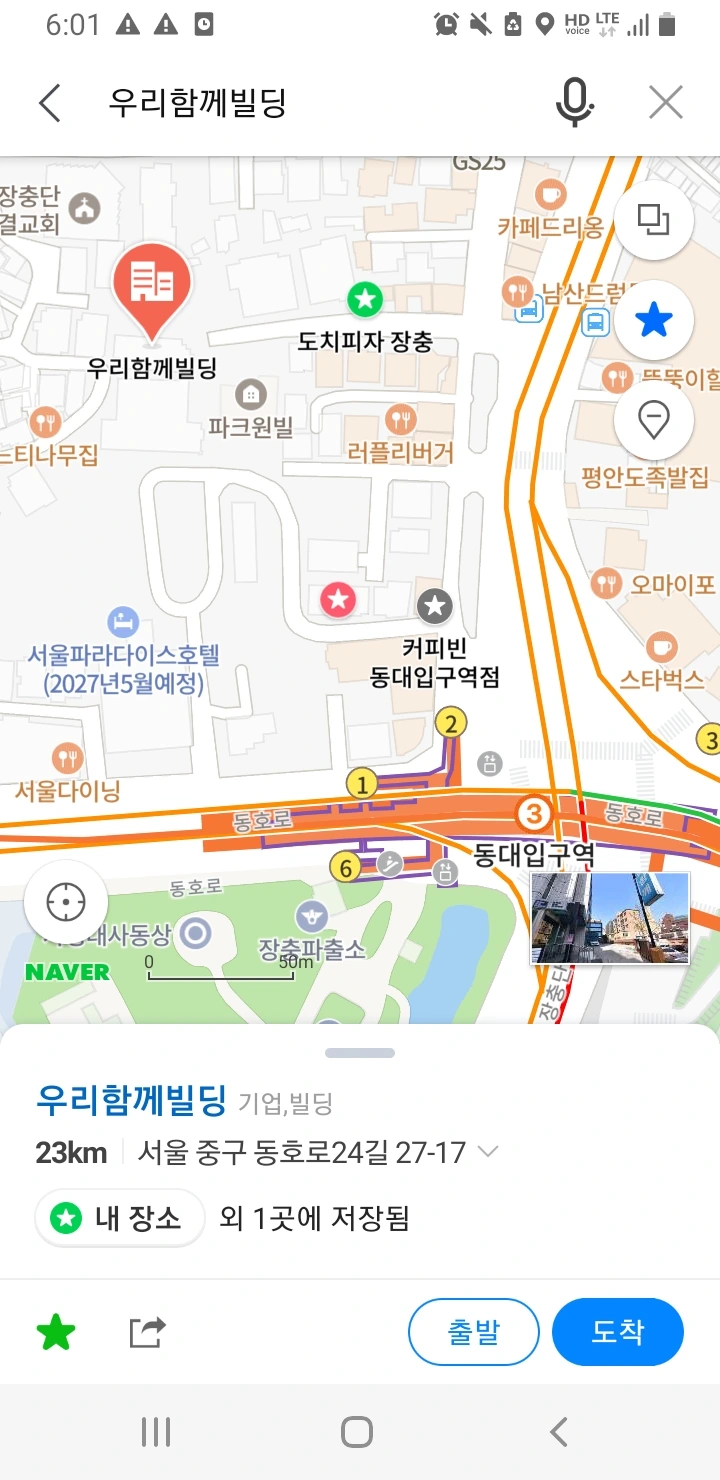Open the map layers button

[x=654, y=219]
